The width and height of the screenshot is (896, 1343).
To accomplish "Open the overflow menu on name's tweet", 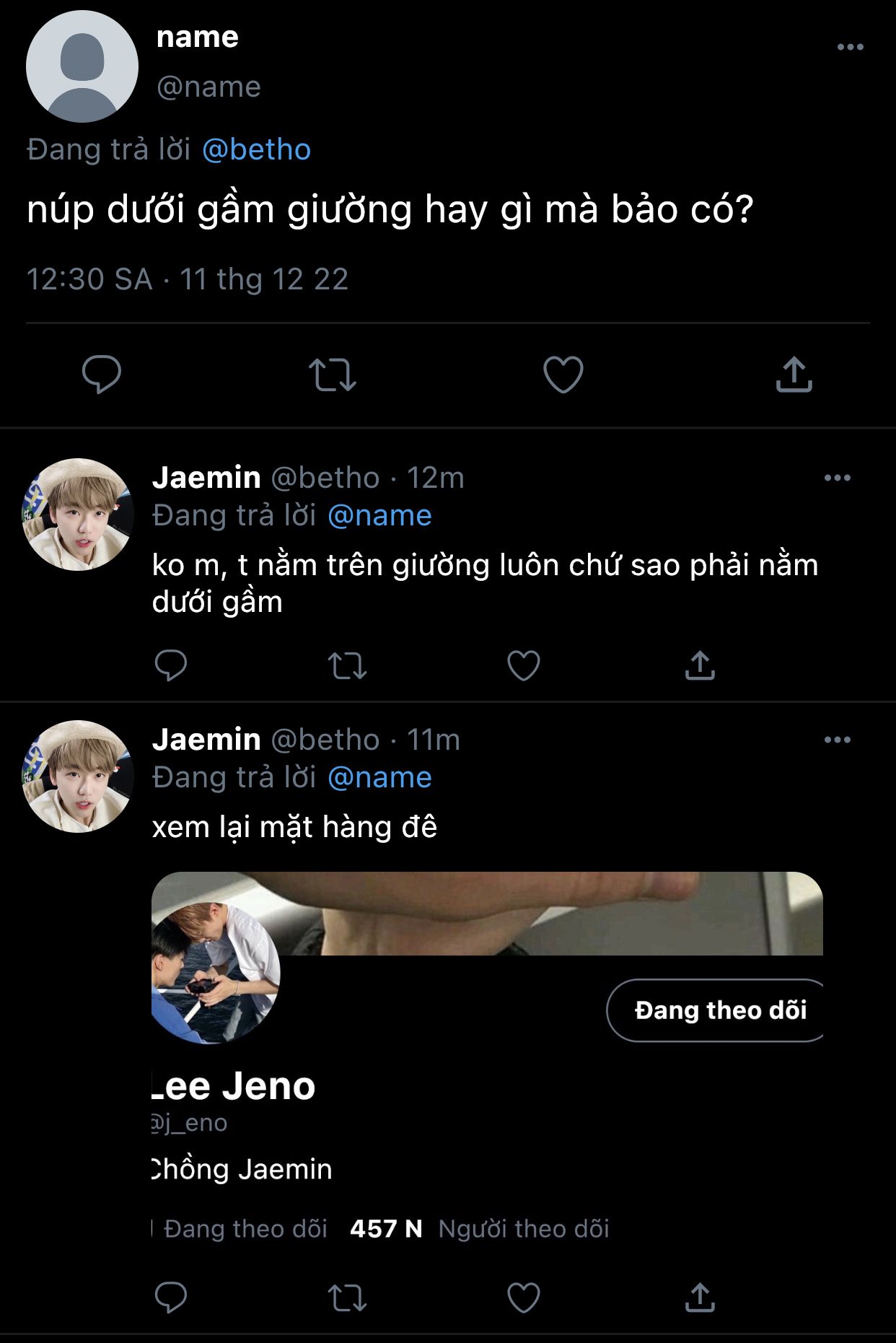I will 850,48.
